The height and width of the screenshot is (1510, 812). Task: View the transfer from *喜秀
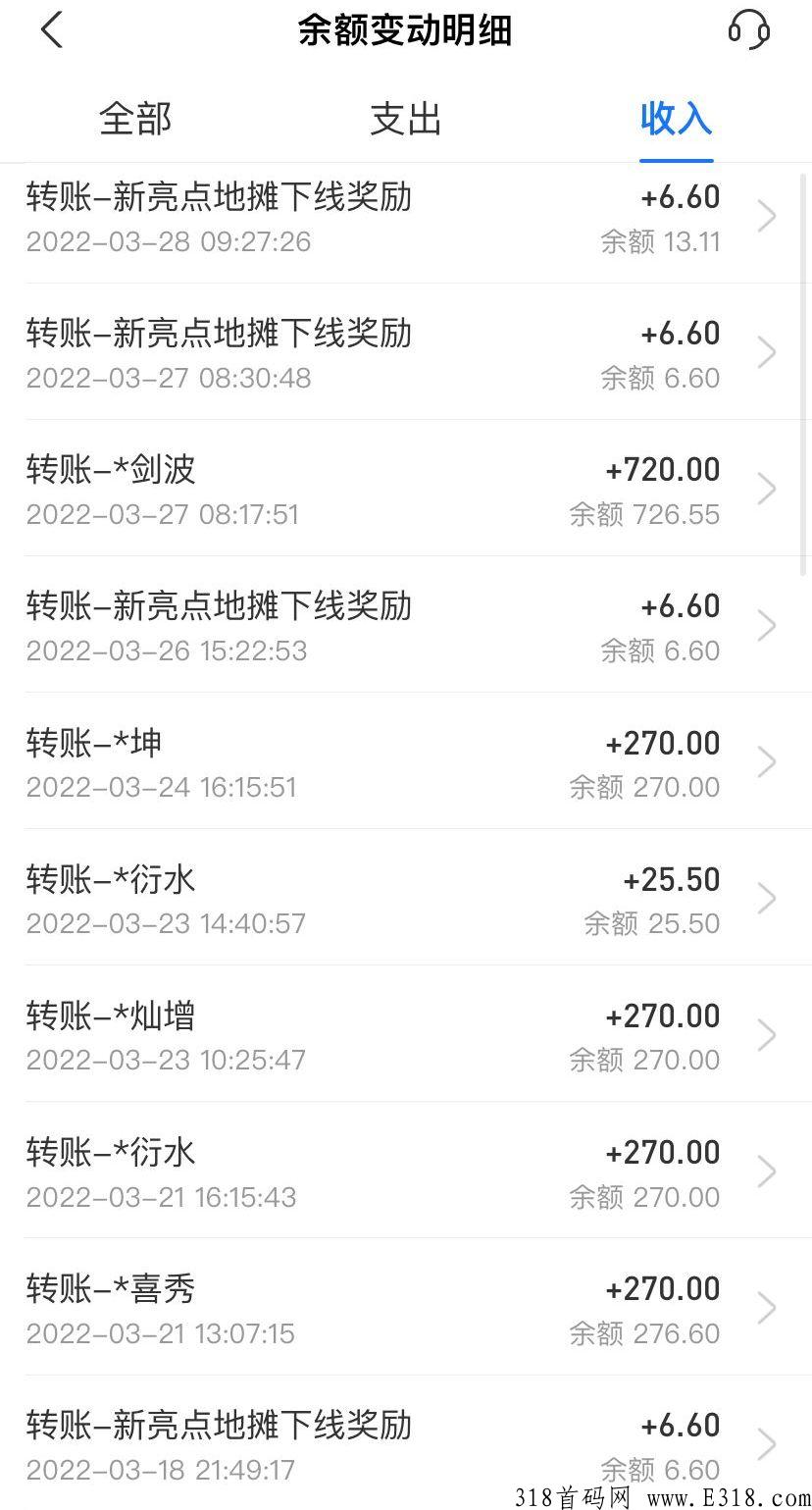tap(406, 1307)
